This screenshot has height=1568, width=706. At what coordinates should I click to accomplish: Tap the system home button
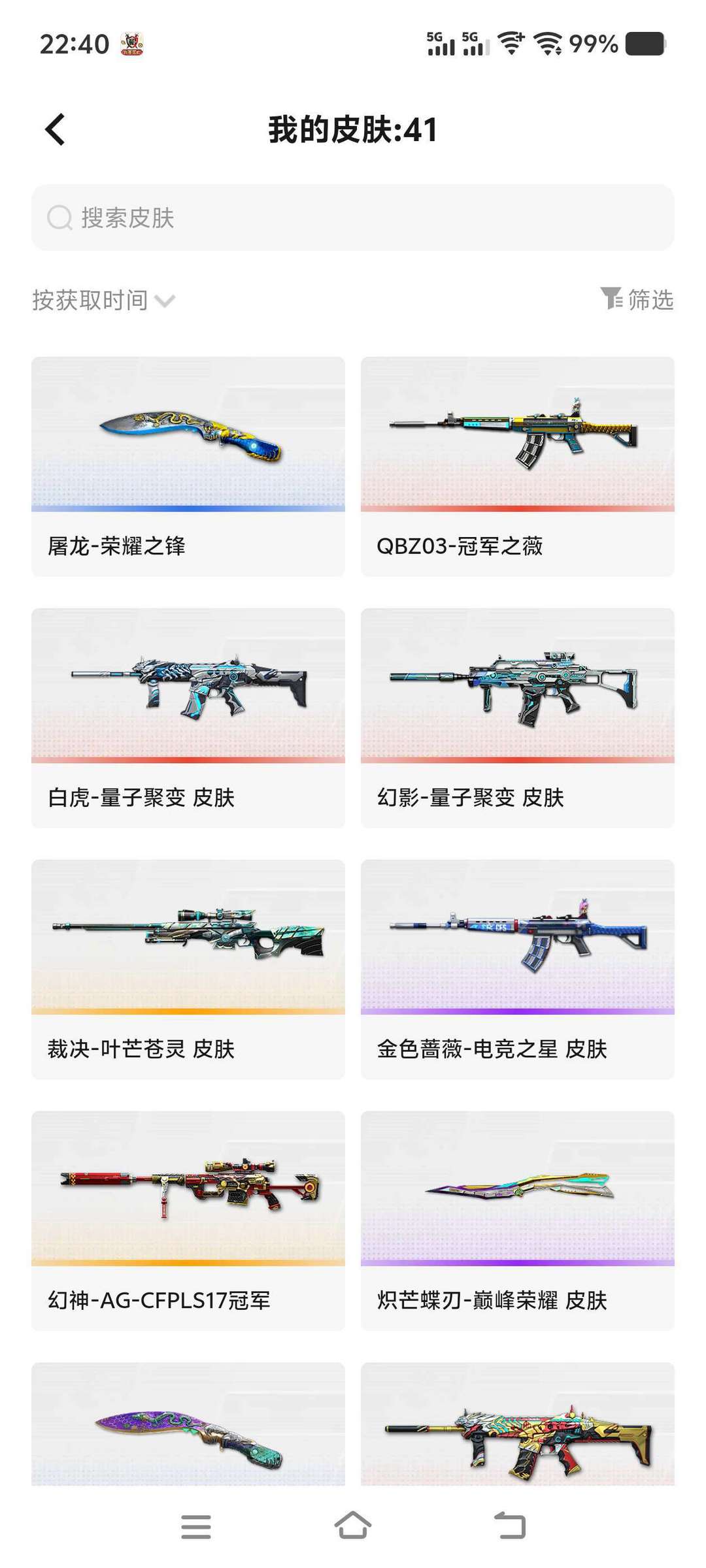click(353, 1526)
